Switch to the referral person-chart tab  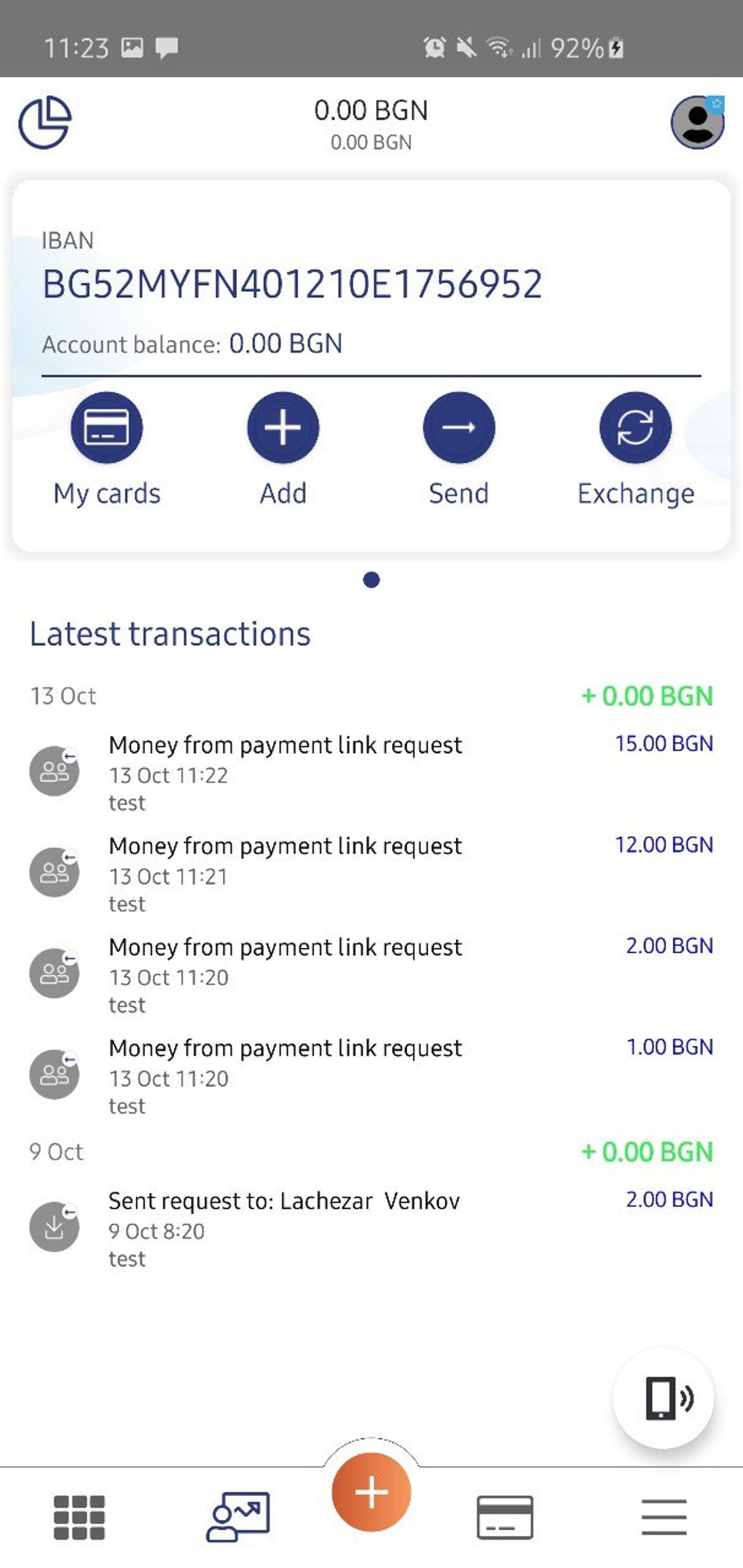pyautogui.click(x=238, y=1516)
